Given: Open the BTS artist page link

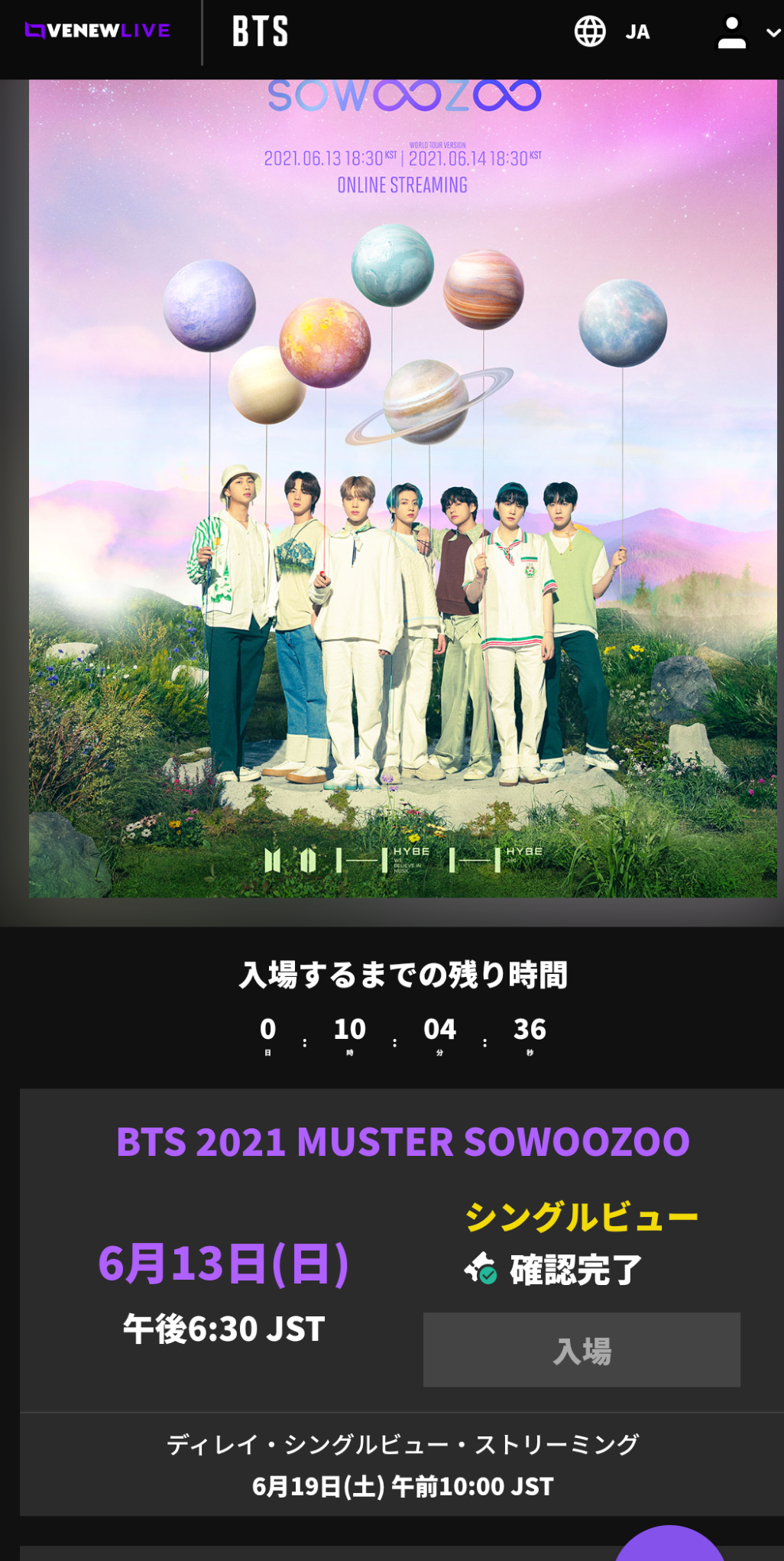Looking at the screenshot, I should click(260, 32).
